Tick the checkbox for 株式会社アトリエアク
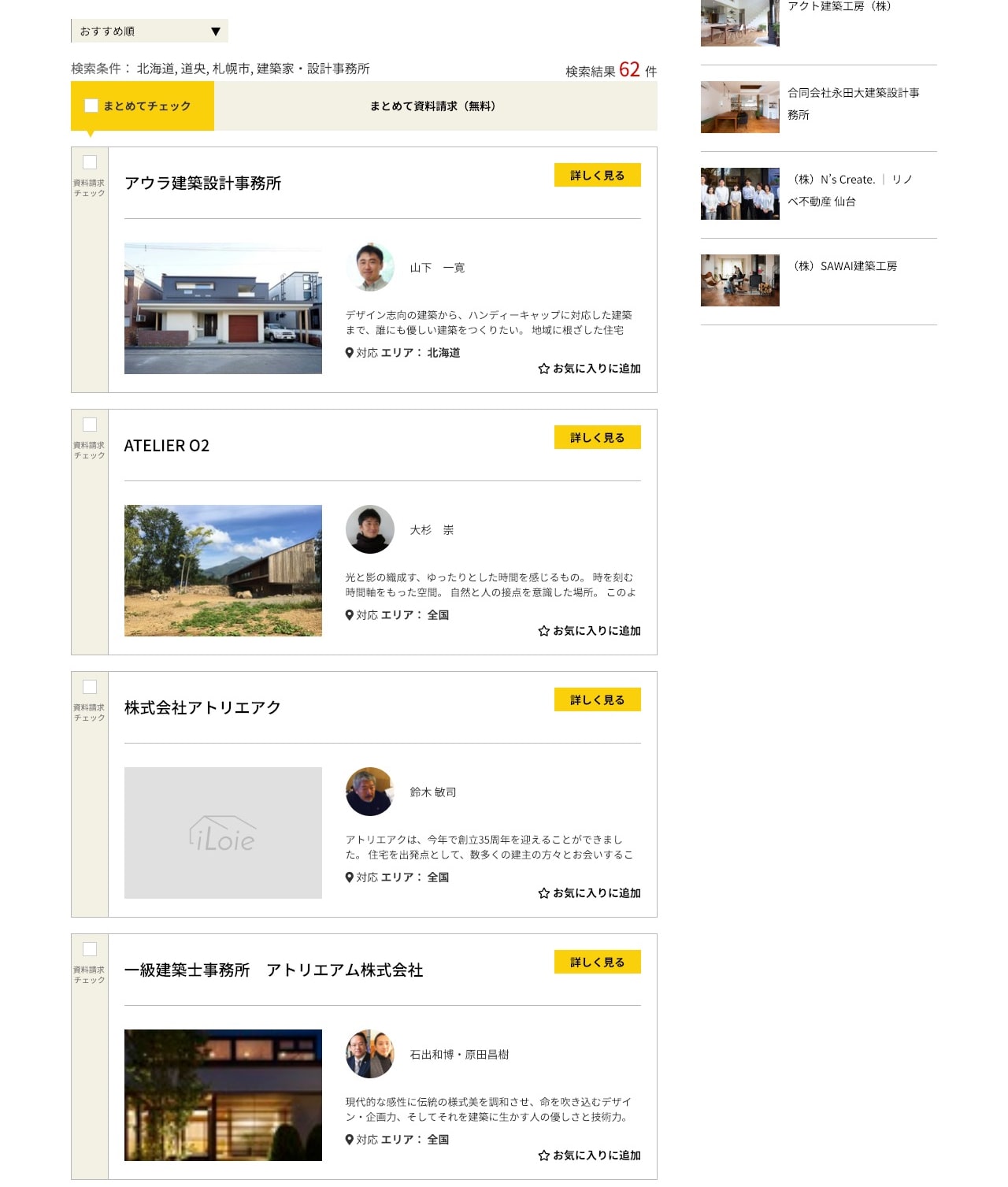This screenshot has width=1008, height=1187. click(90, 687)
